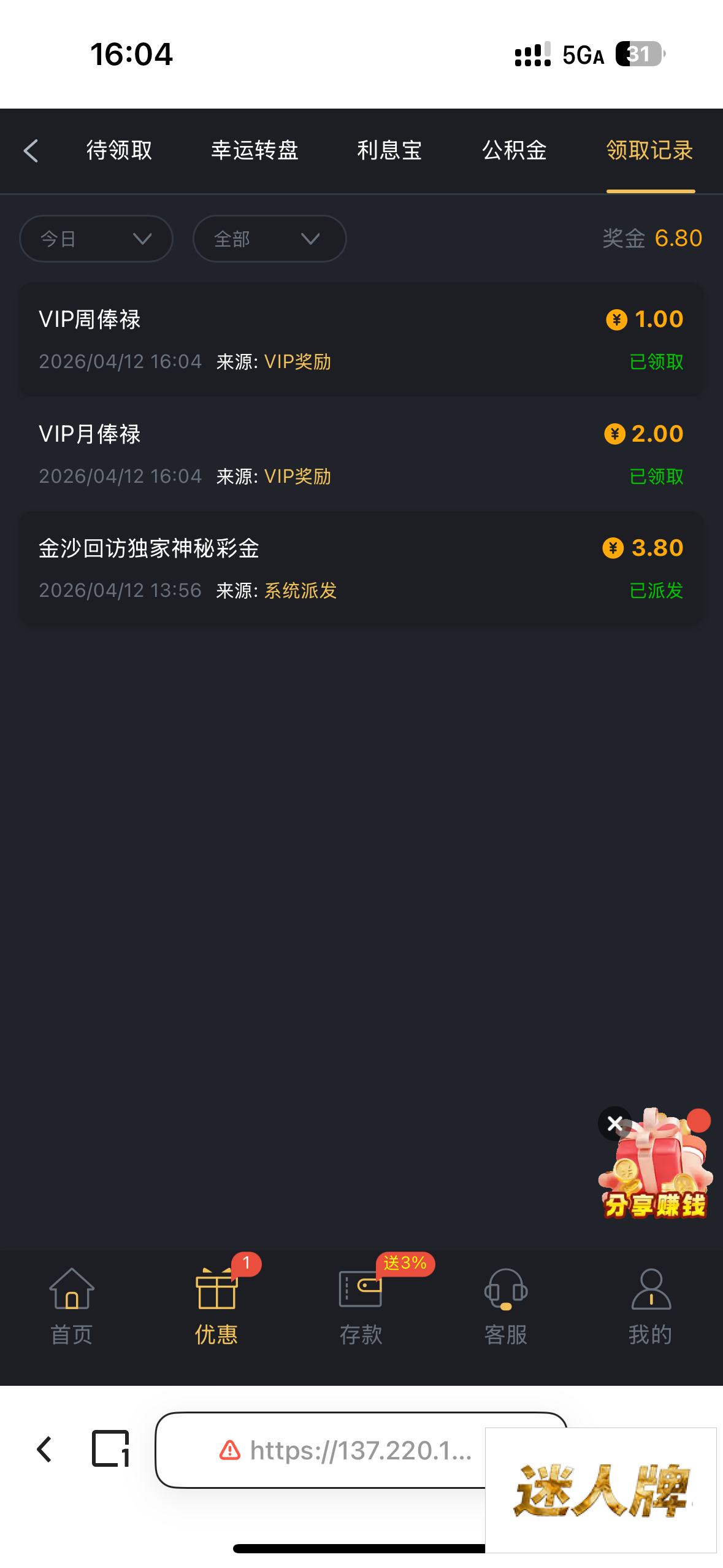Switch to the 利息宝 tab

389,151
